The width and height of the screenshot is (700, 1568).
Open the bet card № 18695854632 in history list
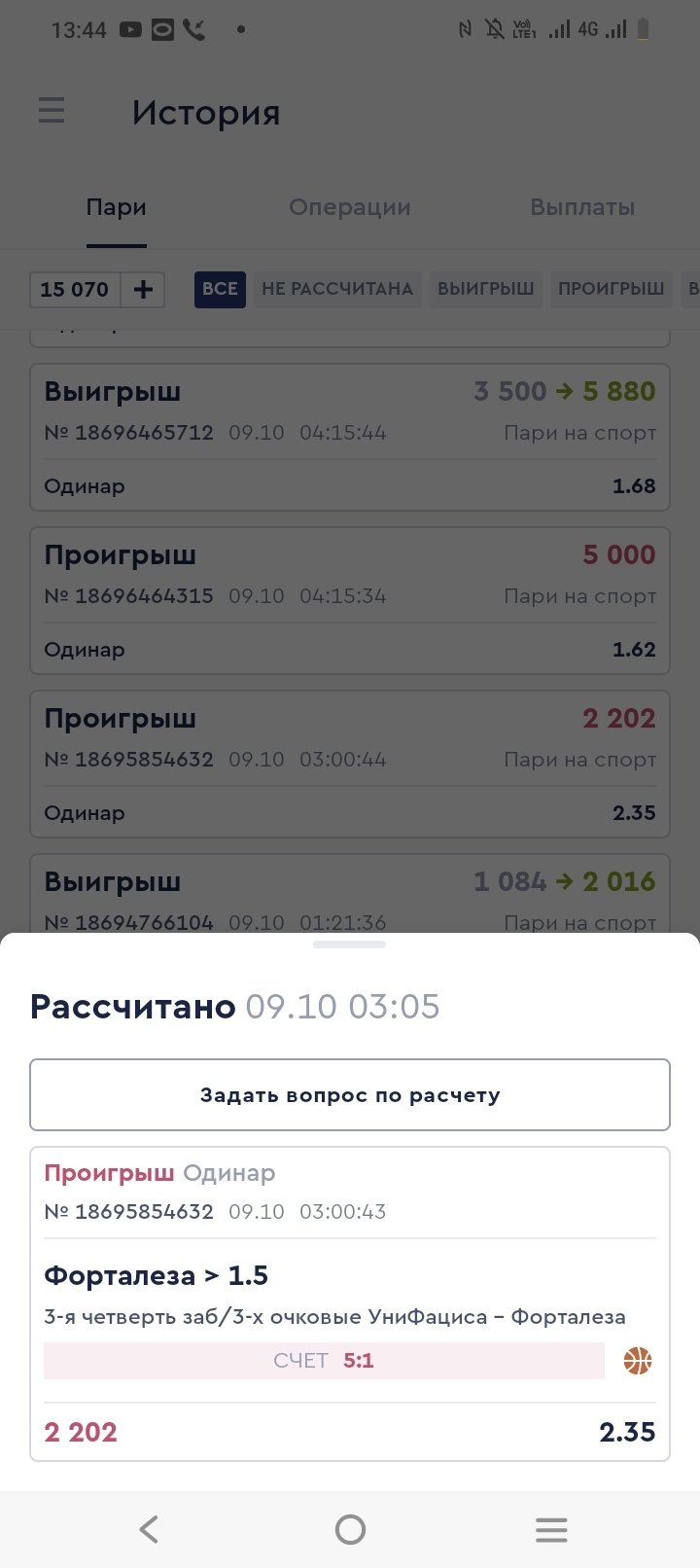pos(350,764)
